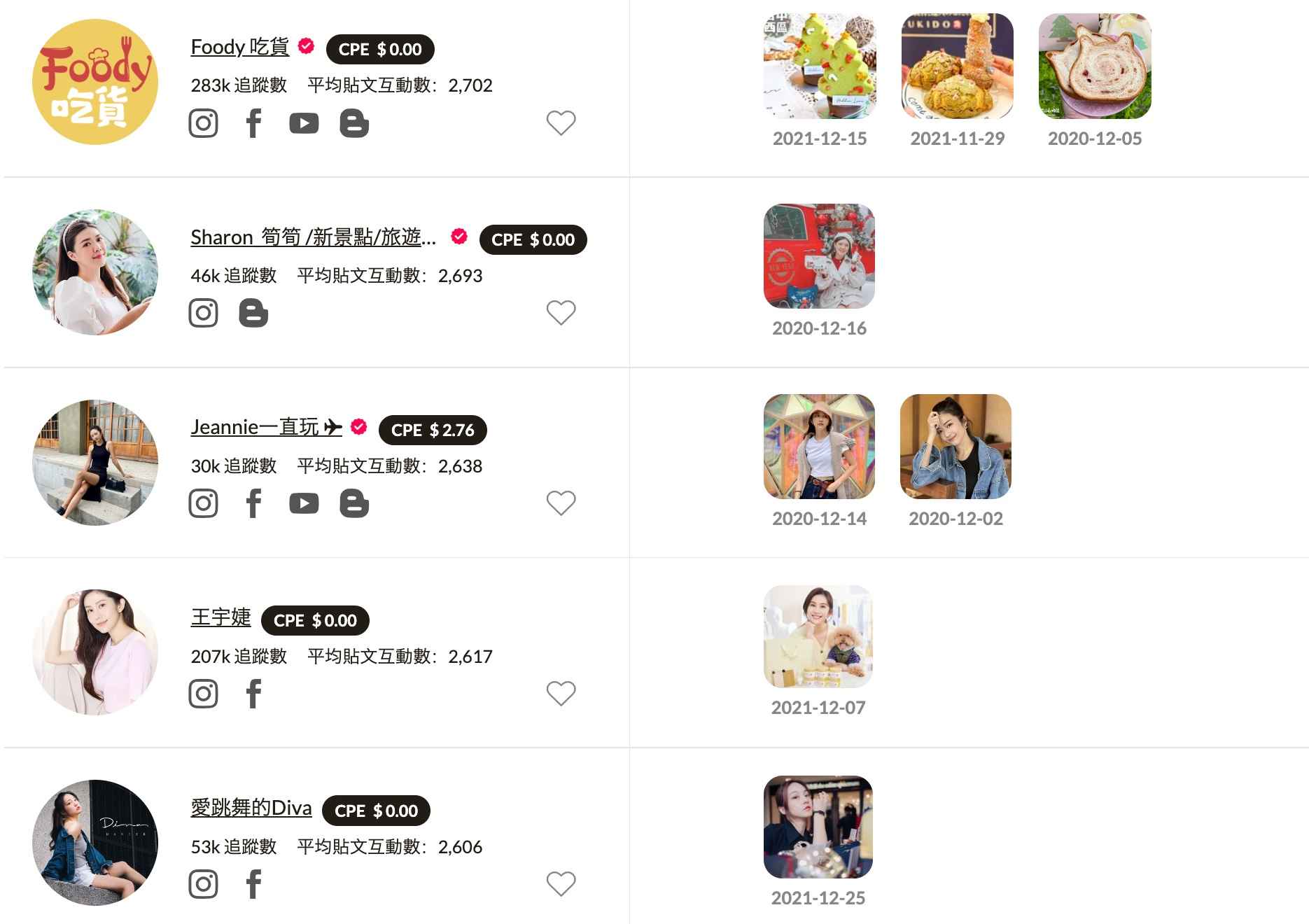View 王宇婕's post from 2021-12-07
Image resolution: width=1309 pixels, height=924 pixels.
[x=818, y=636]
